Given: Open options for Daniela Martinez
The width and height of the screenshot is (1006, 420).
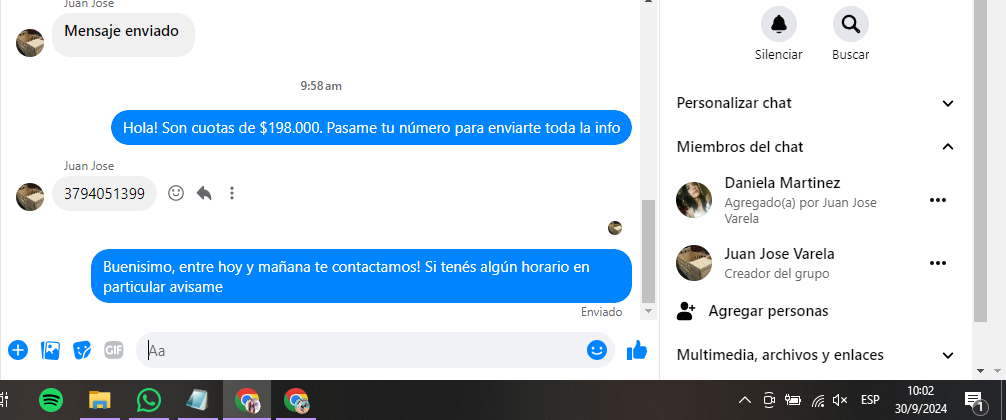Looking at the screenshot, I should [937, 200].
